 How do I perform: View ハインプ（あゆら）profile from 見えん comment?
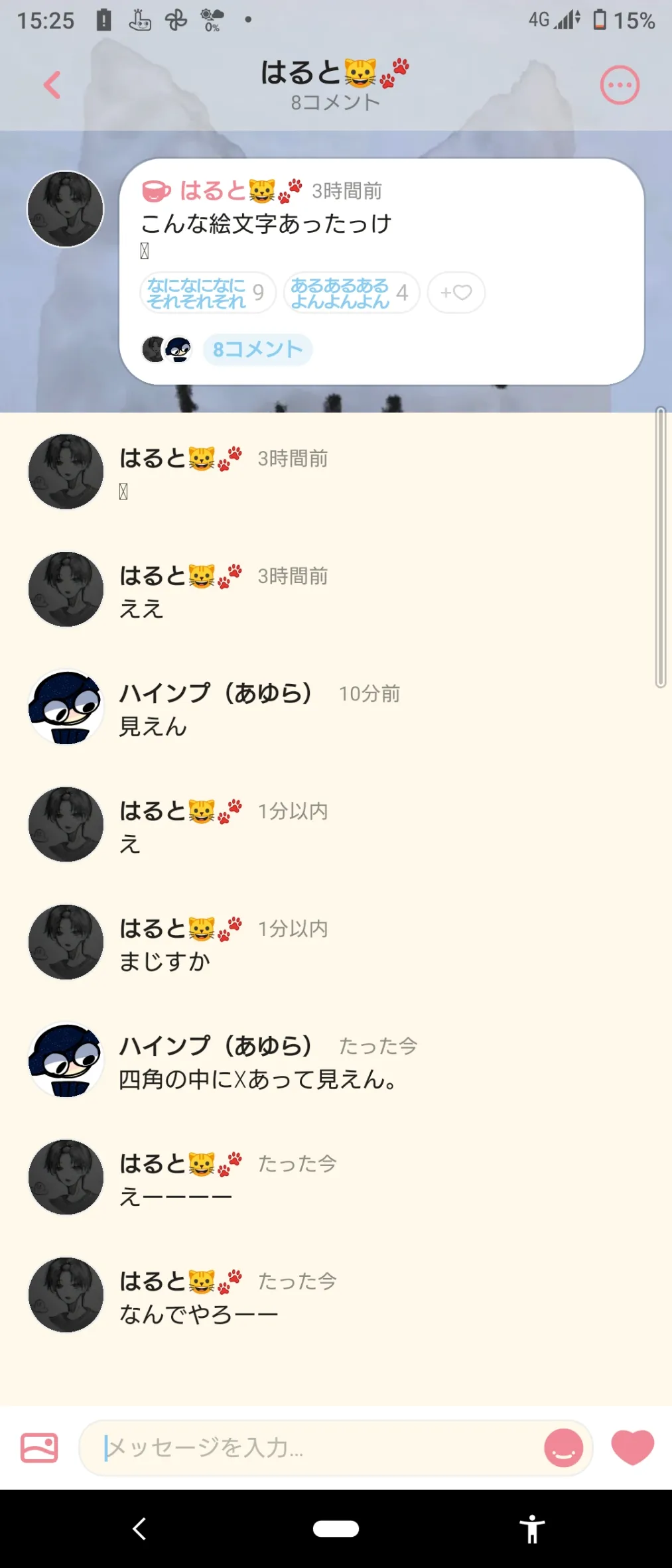point(66,707)
